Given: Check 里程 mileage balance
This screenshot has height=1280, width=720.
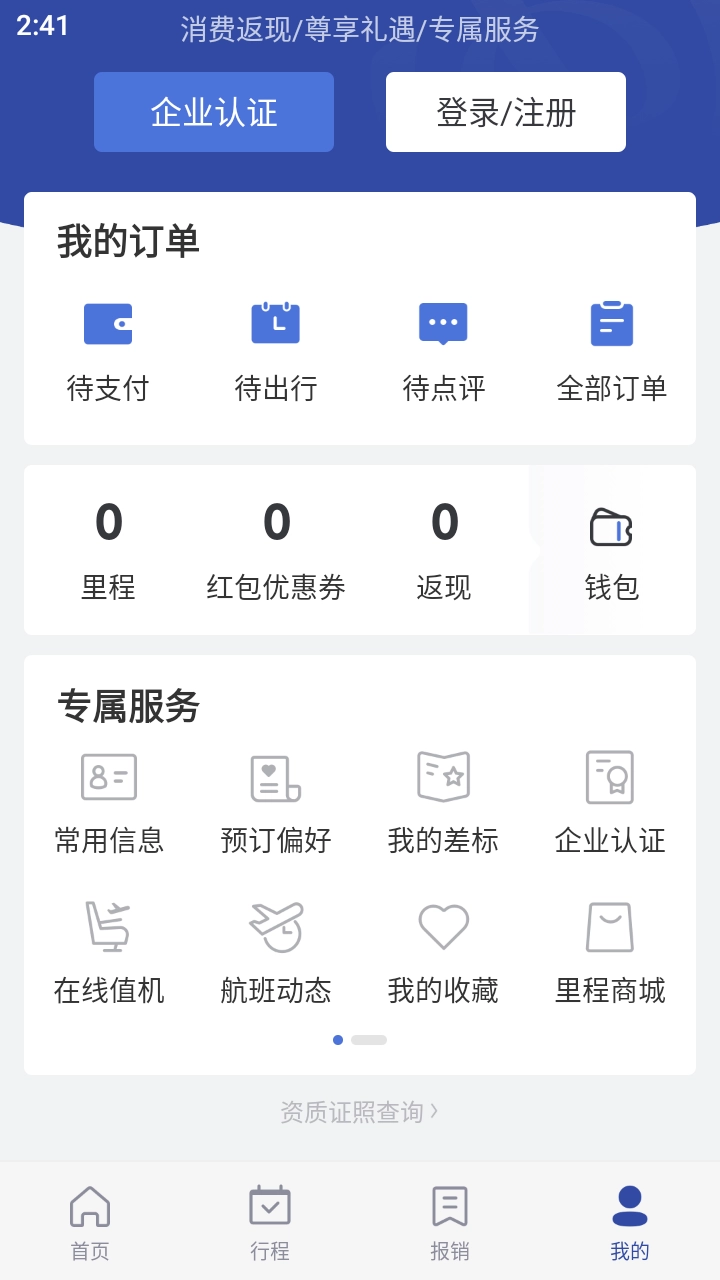Looking at the screenshot, I should tap(108, 550).
